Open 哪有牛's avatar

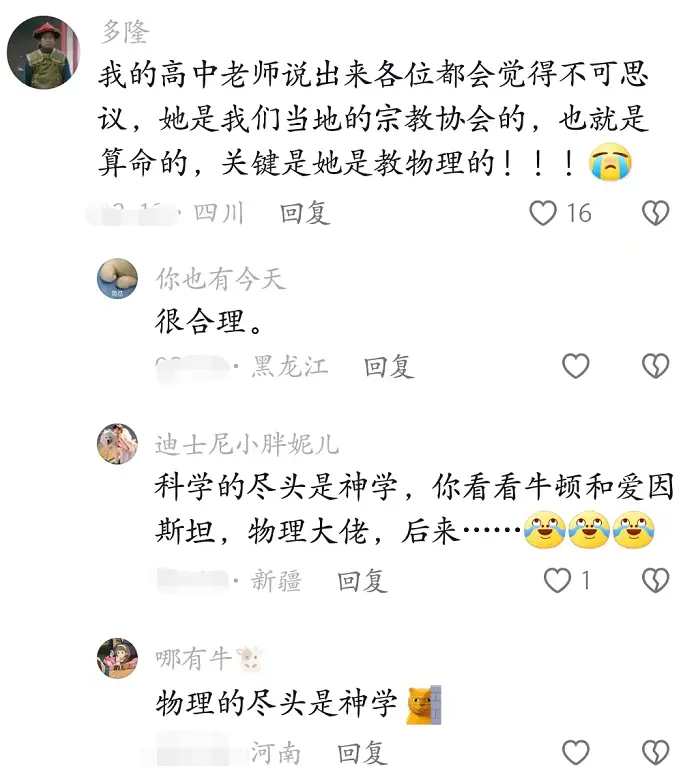point(117,658)
